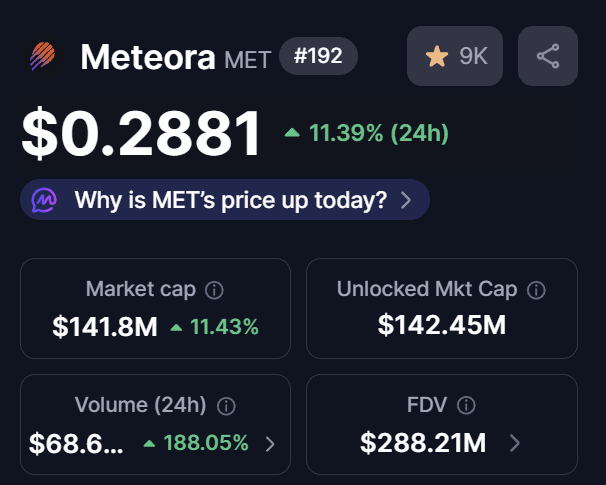Show Market cap info tooltip
Viewport: 606px width, 485px height.
214,290
